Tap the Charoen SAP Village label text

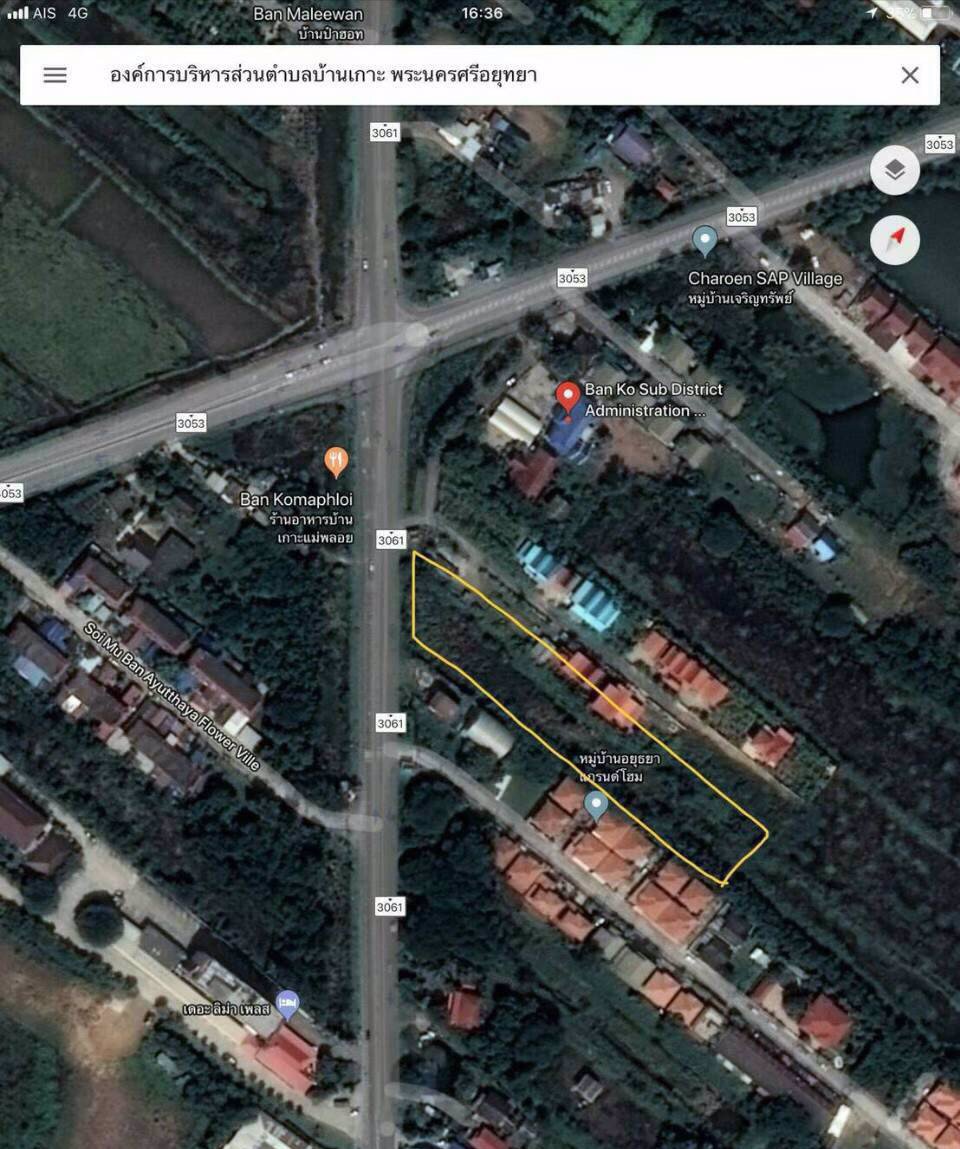coord(766,280)
